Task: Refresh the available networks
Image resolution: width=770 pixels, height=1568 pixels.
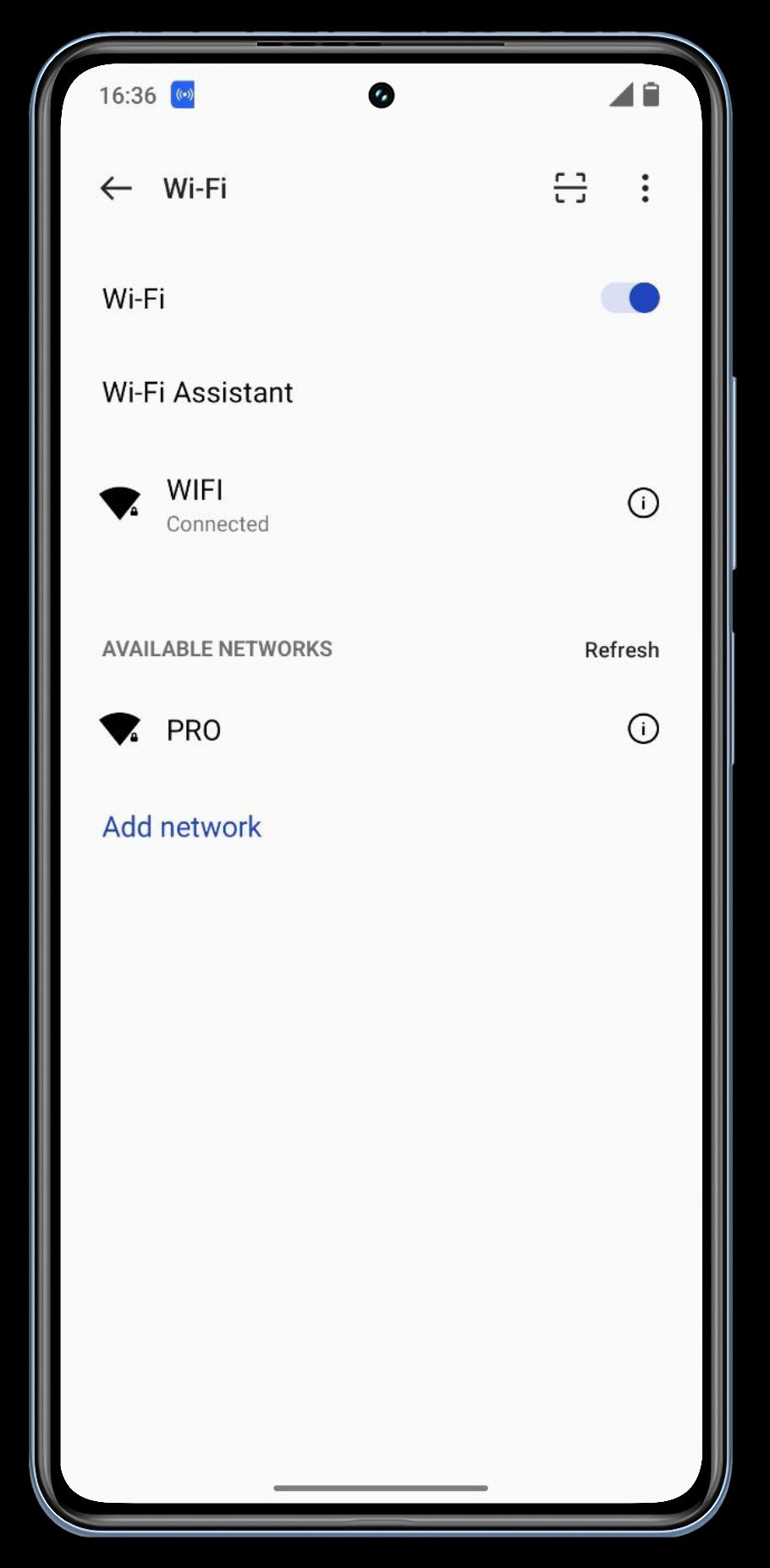Action: pos(622,649)
